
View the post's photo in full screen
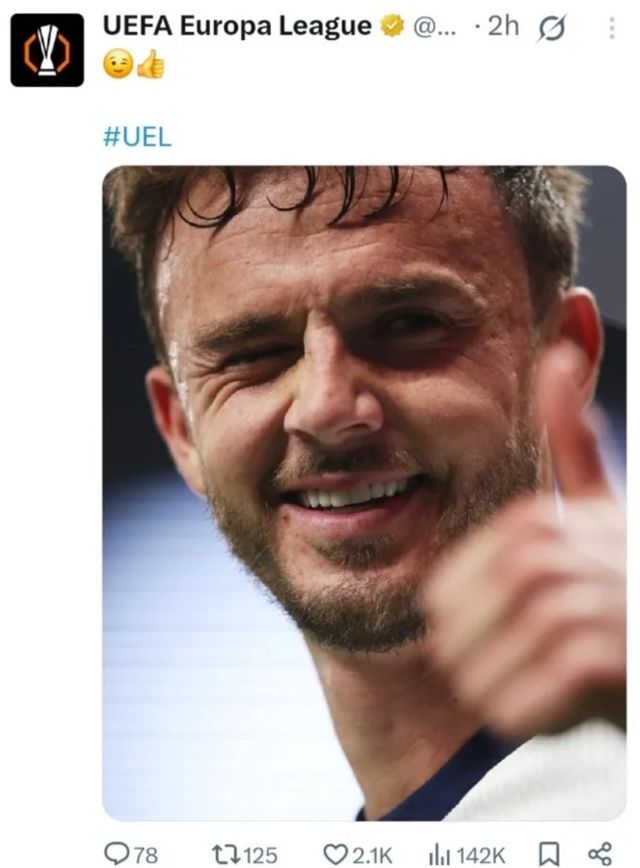tap(364, 490)
